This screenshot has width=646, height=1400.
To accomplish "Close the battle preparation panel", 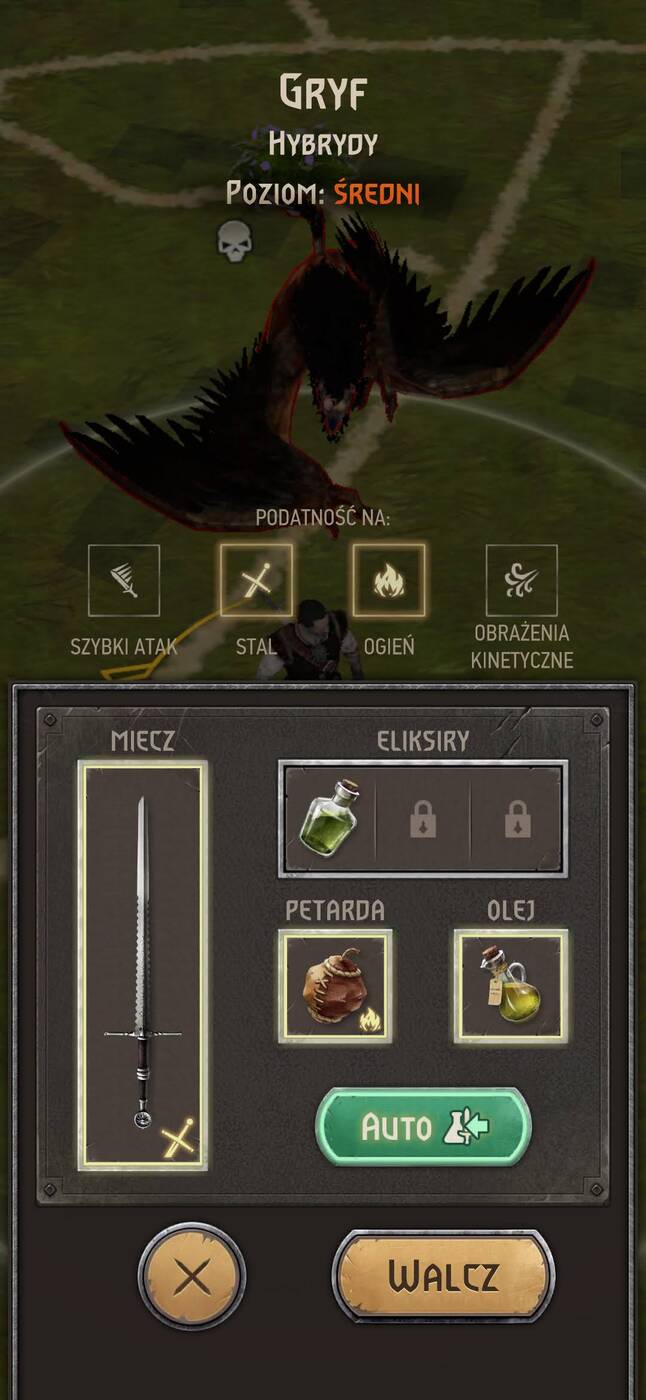I will pyautogui.click(x=191, y=1277).
